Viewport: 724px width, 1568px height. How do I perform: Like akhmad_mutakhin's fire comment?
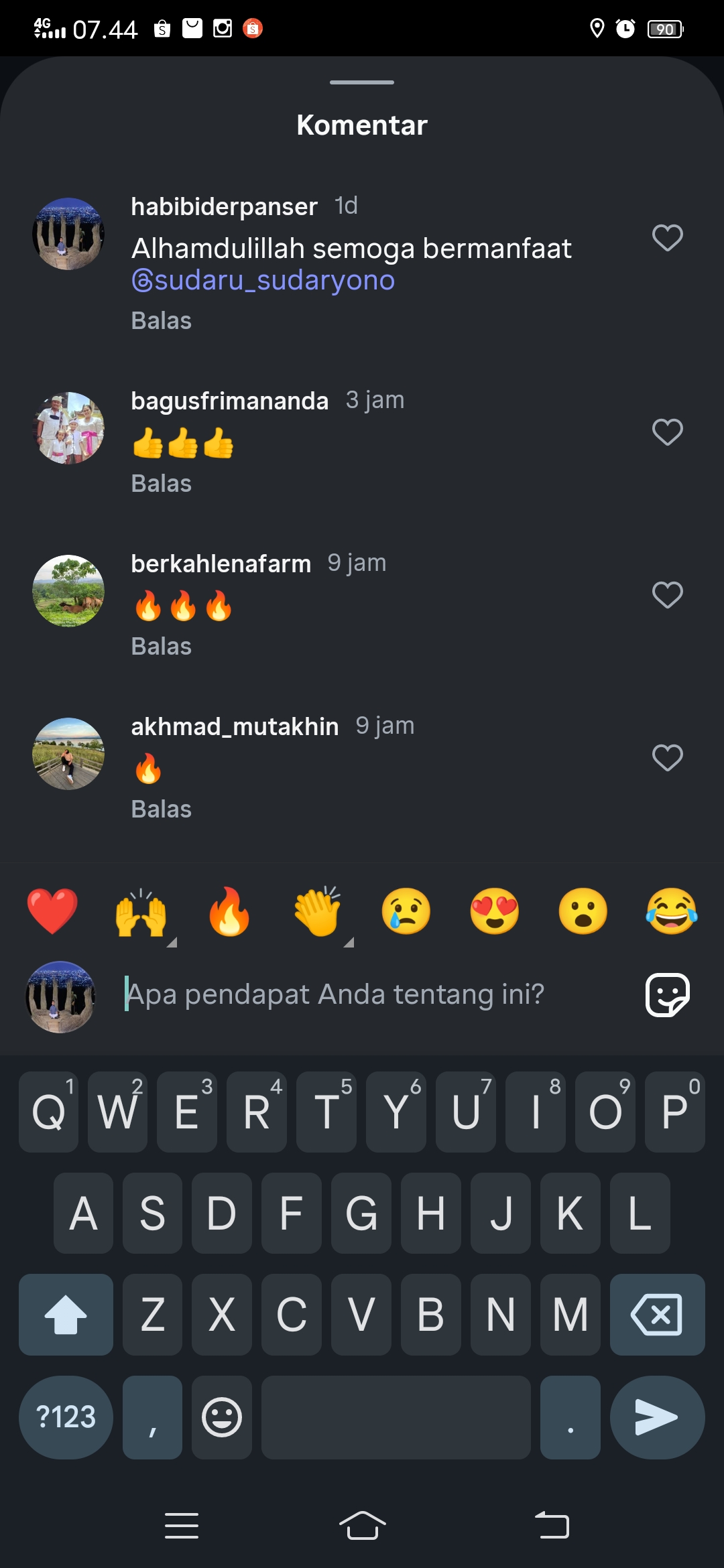[667, 758]
